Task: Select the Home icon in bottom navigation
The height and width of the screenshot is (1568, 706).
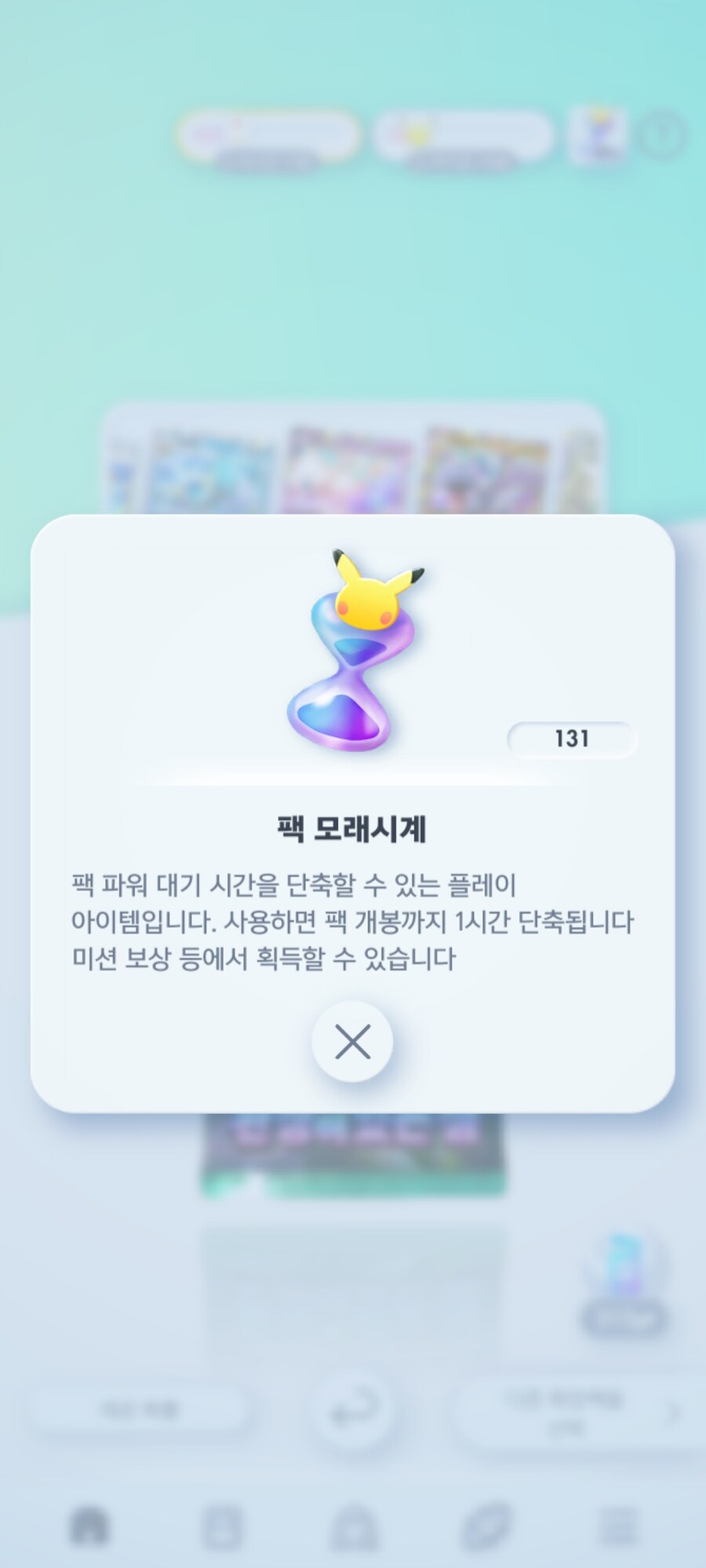Action: [x=90, y=1525]
